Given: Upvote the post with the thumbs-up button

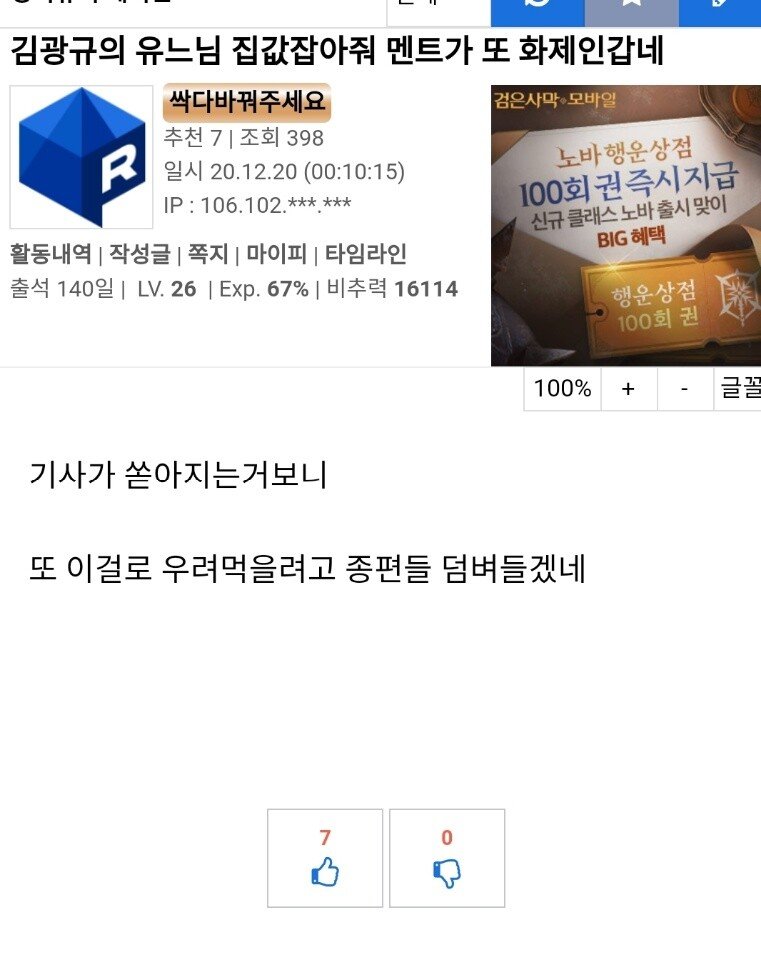Looking at the screenshot, I should [325, 858].
